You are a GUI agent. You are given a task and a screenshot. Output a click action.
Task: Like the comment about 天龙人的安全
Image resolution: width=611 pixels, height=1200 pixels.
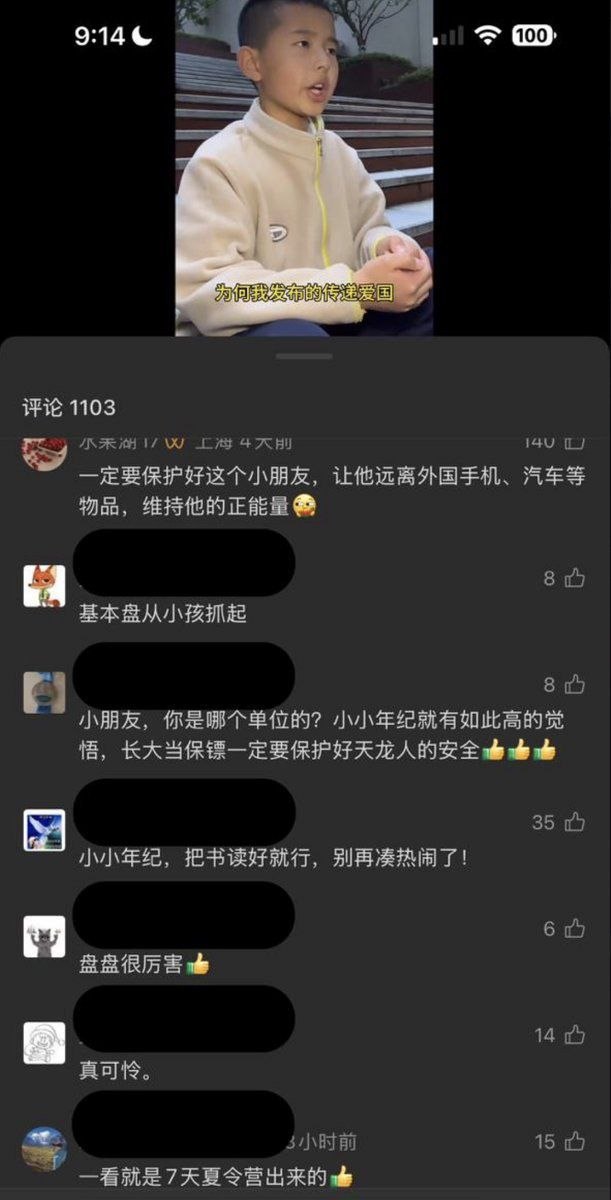tap(574, 685)
